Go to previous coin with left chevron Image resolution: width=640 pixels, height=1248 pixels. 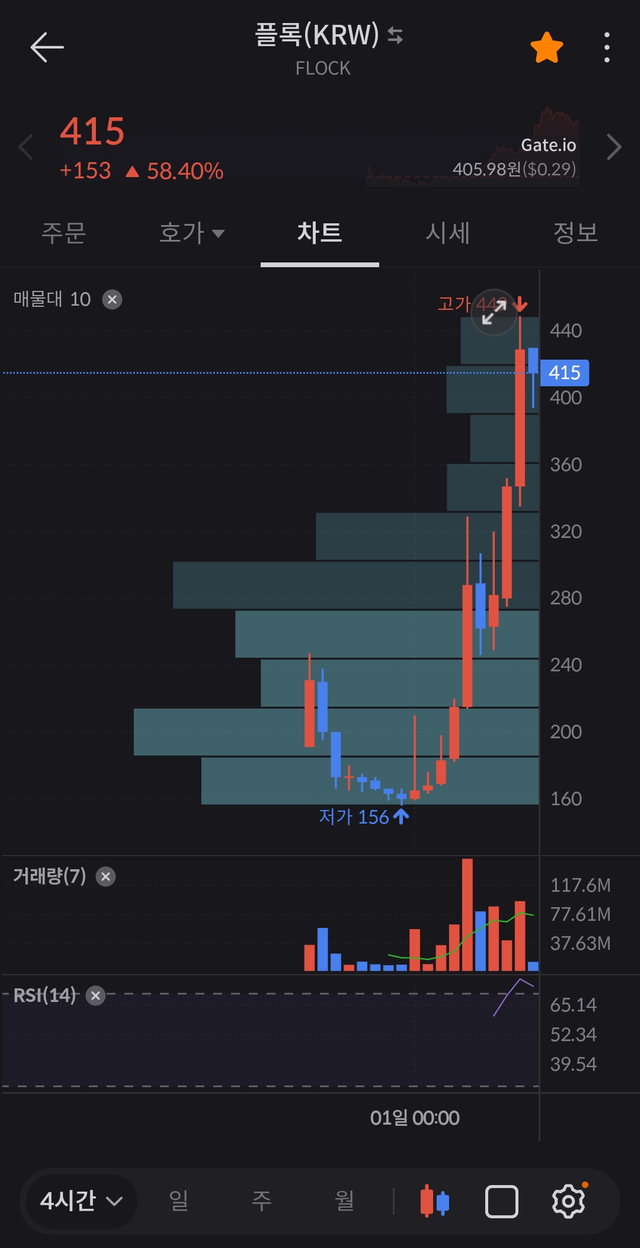point(26,148)
